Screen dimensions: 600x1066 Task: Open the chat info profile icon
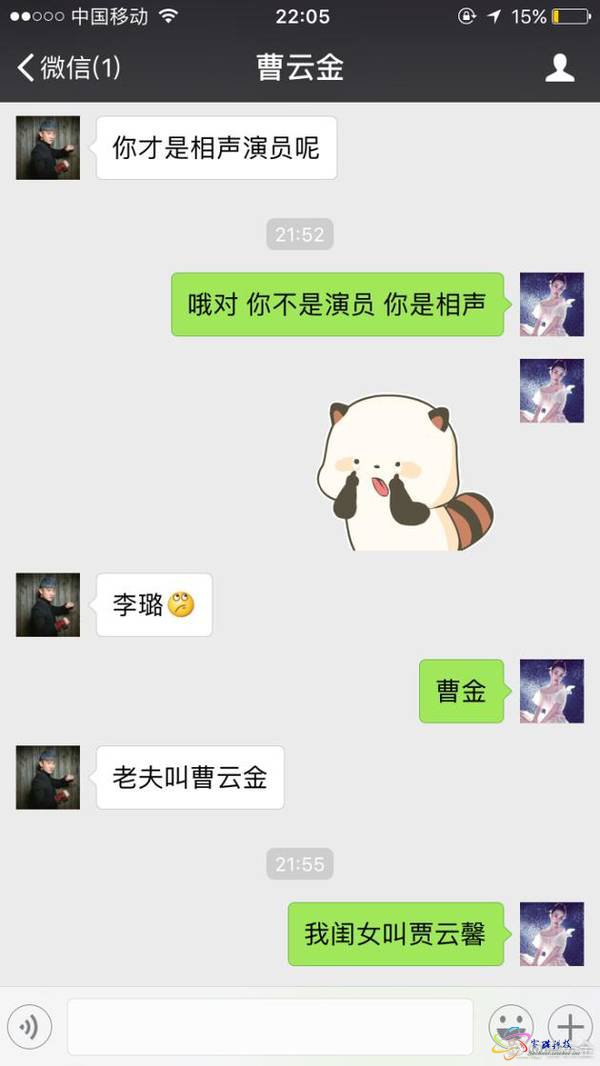click(559, 68)
